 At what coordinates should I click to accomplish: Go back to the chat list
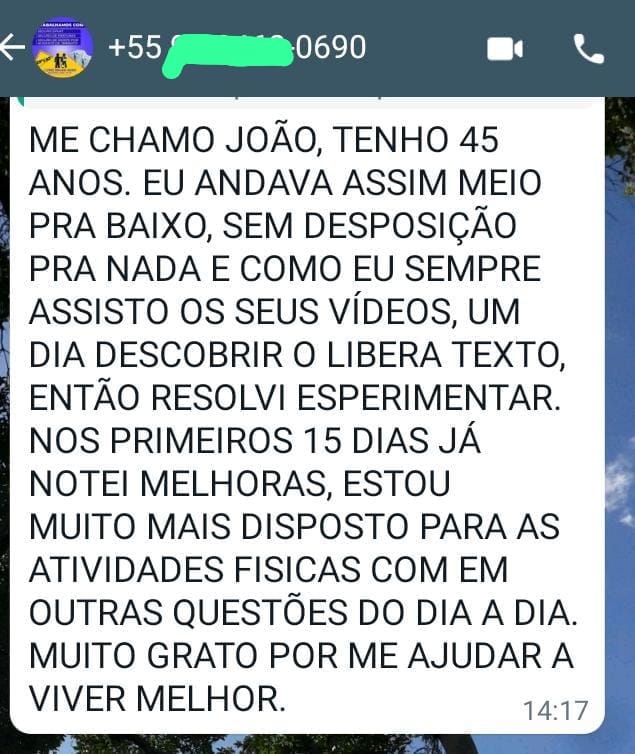point(12,48)
